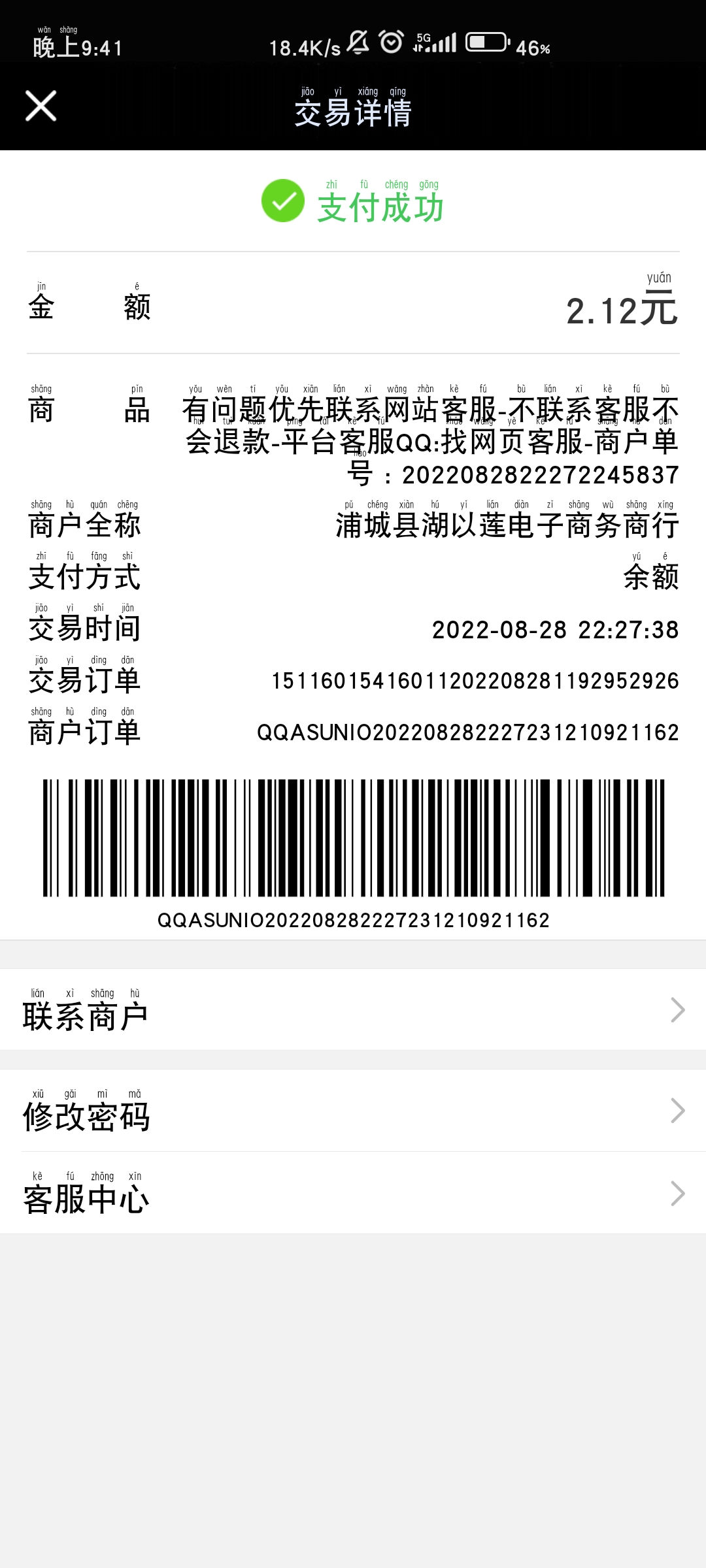Viewport: 706px width, 1568px height.
Task: Close the transaction details page
Action: coord(41,106)
